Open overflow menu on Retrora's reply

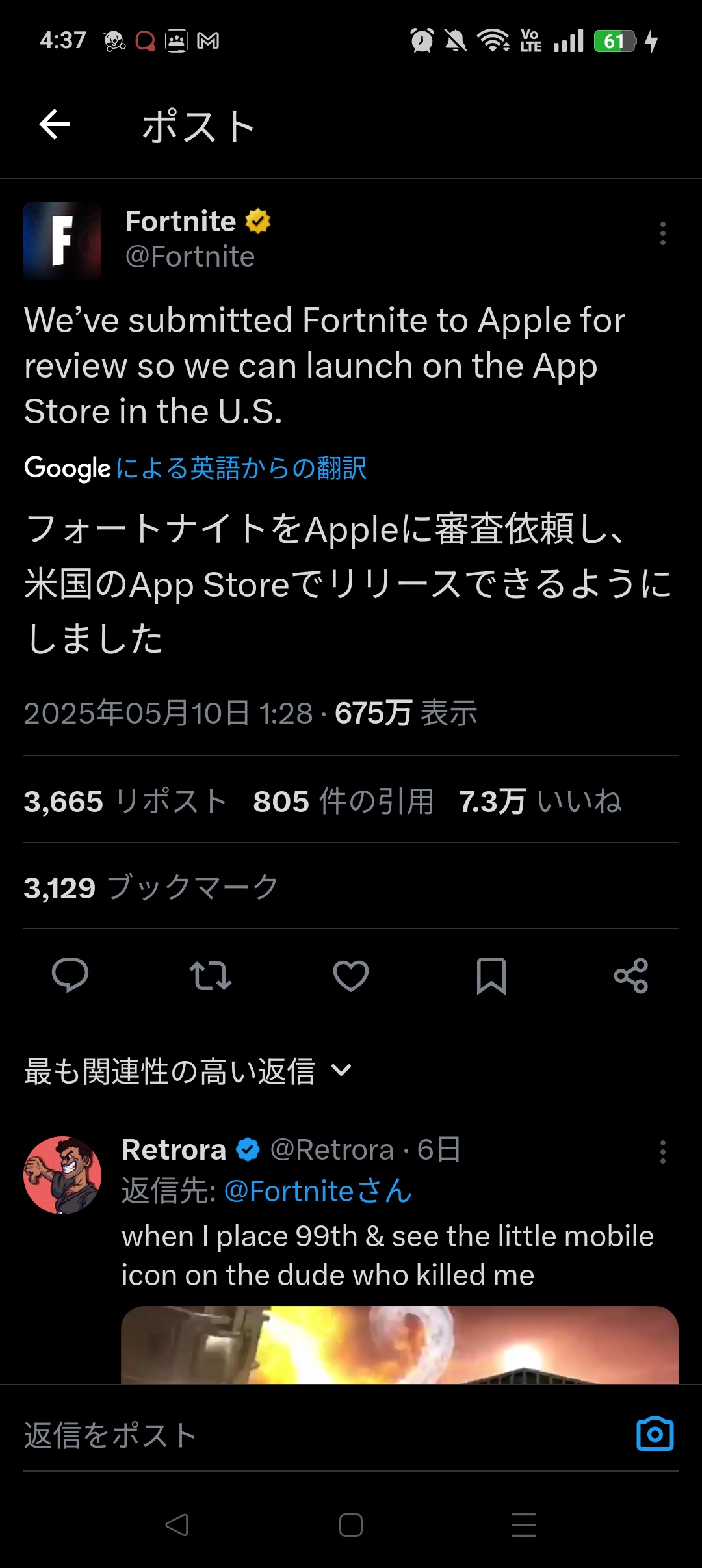tap(662, 1152)
